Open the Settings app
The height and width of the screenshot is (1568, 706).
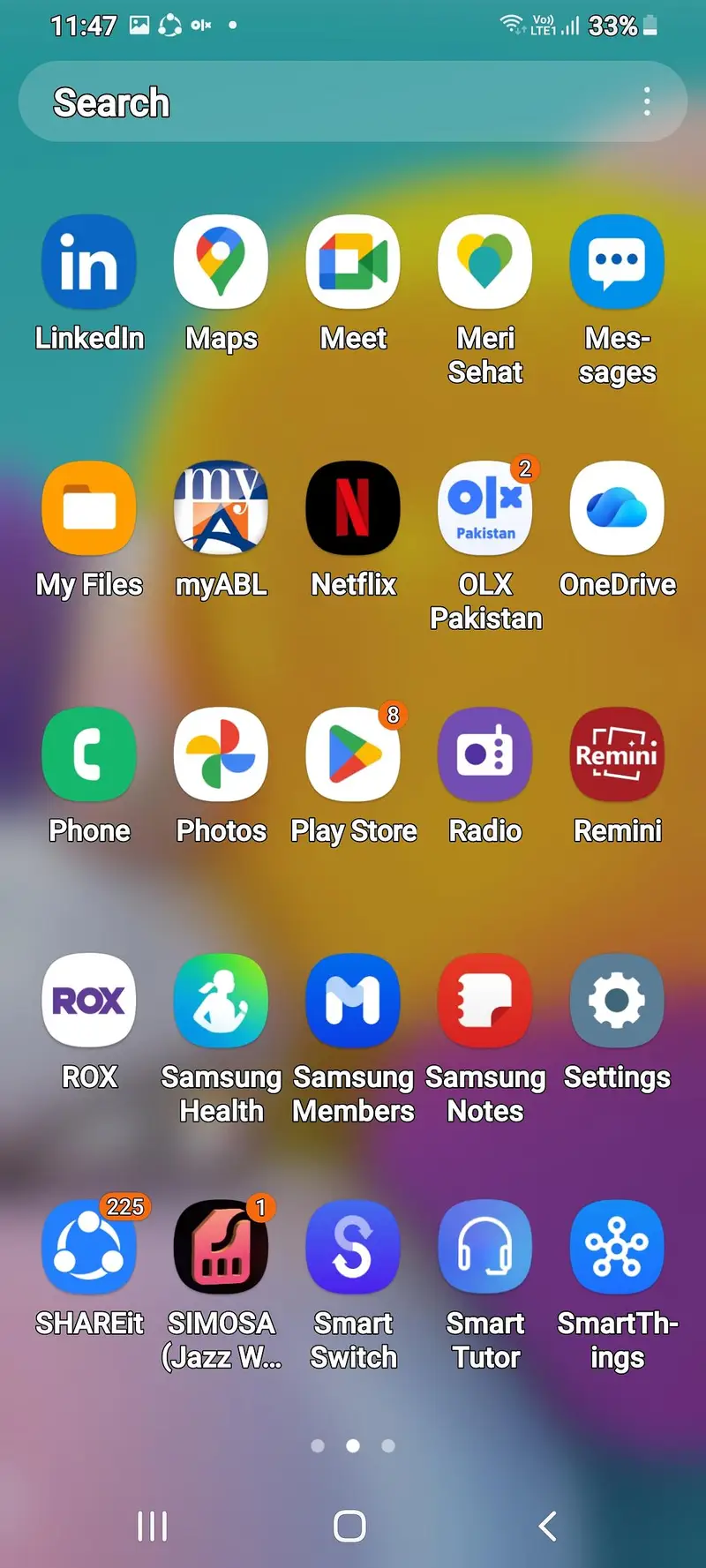(x=617, y=1001)
